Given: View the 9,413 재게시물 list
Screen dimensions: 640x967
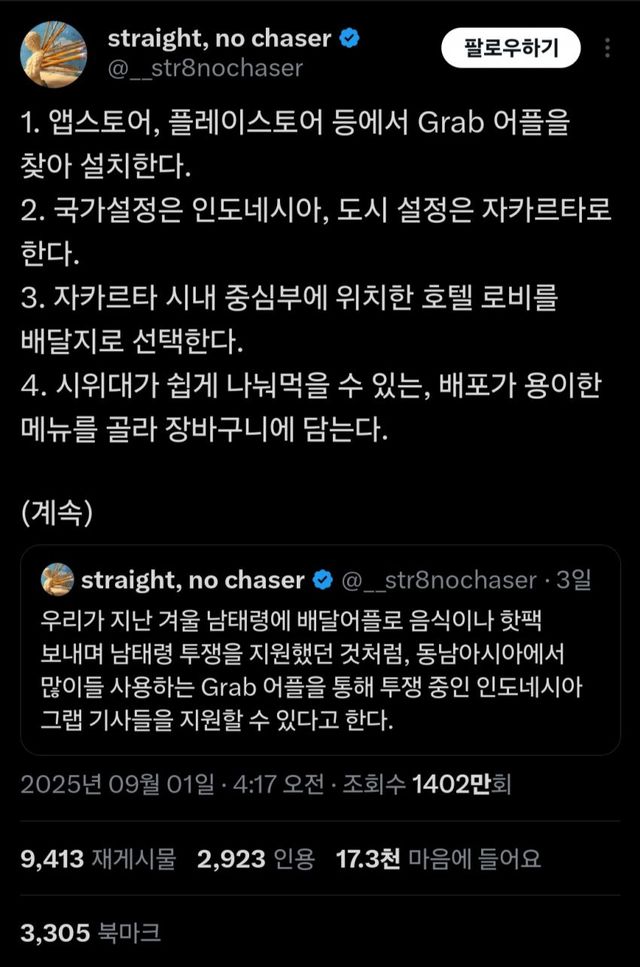Looking at the screenshot, I should pyautogui.click(x=98, y=857).
